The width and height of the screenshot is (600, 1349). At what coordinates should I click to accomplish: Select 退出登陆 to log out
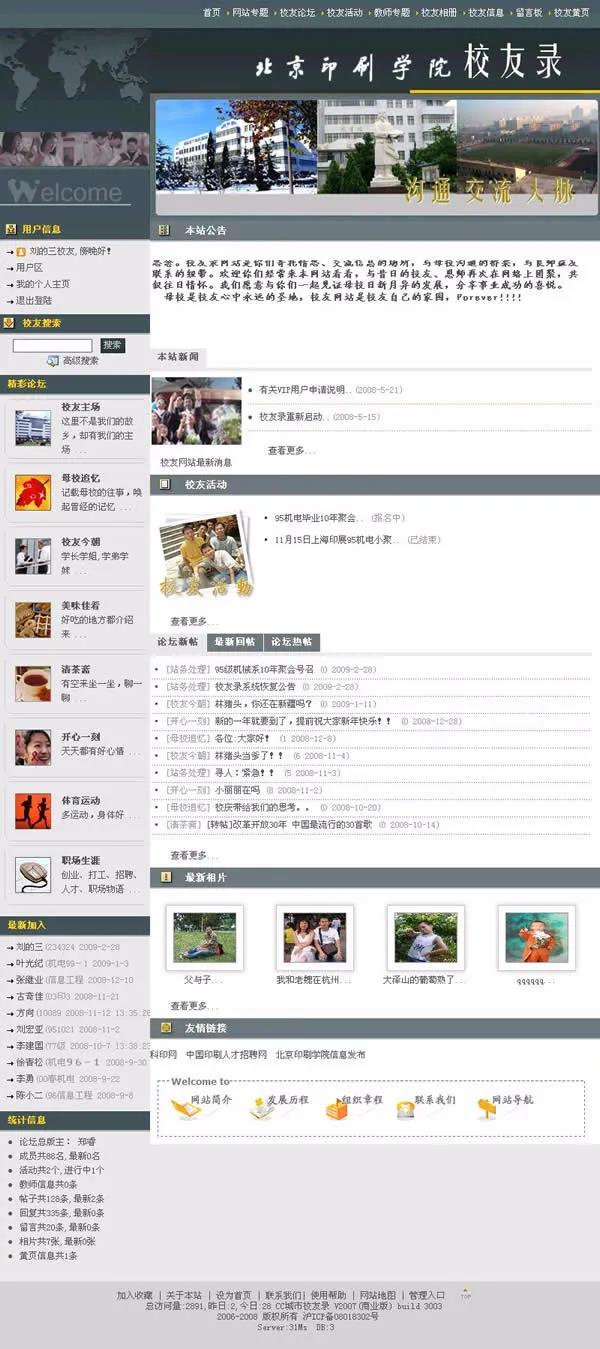[34, 300]
